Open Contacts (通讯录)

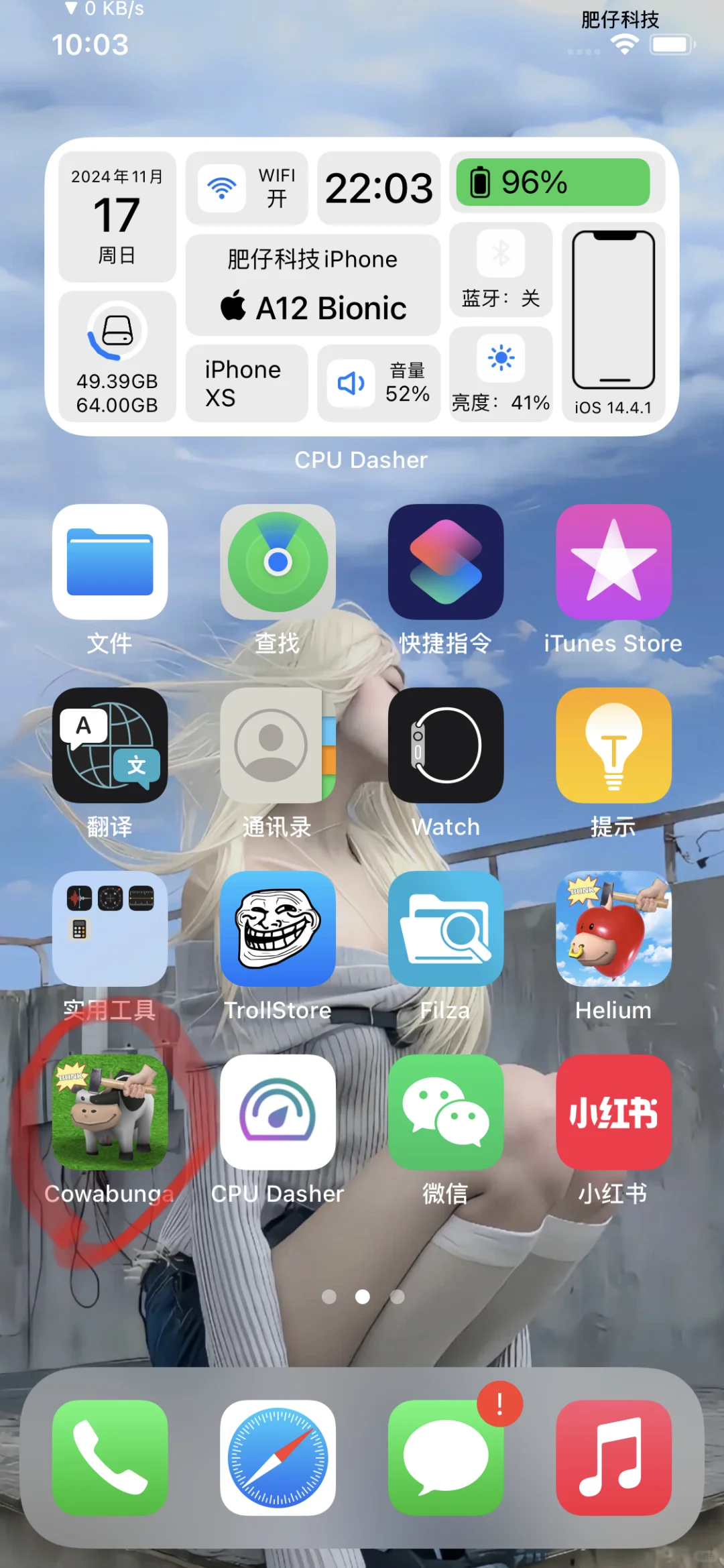278,745
